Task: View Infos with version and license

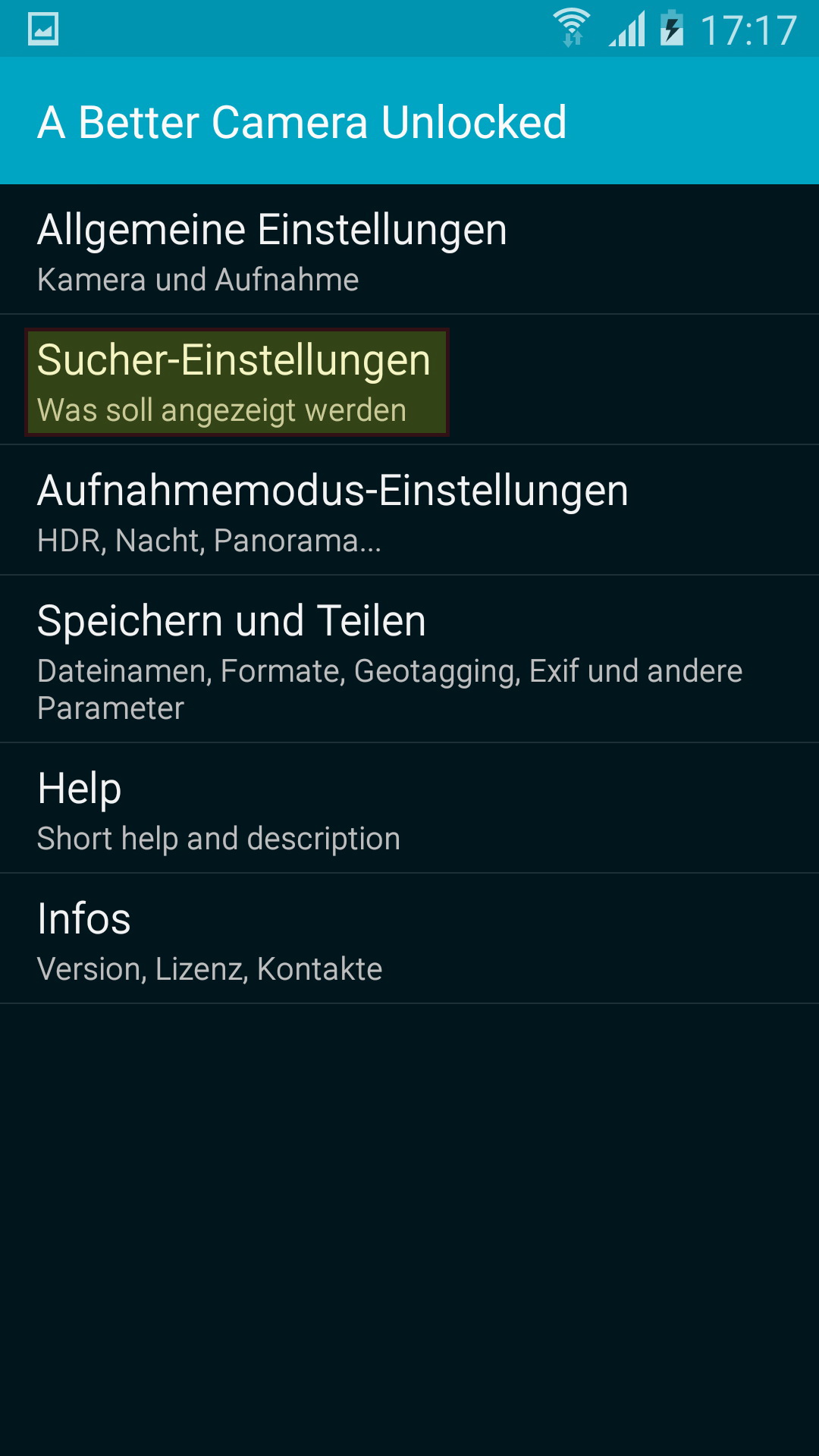Action: point(409,940)
